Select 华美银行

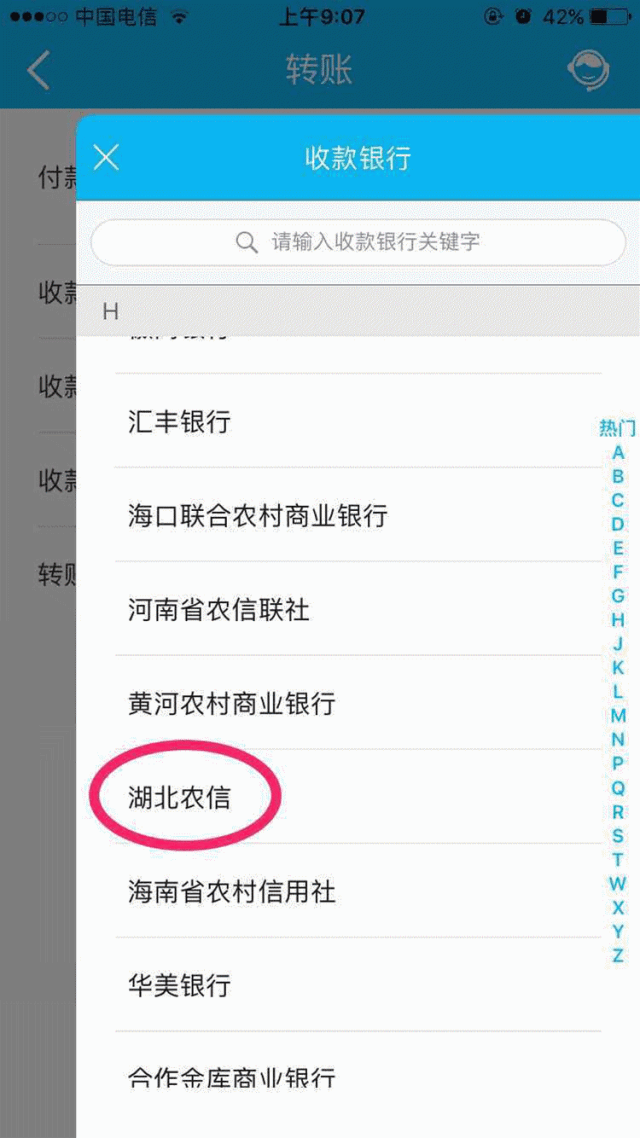pos(358,985)
